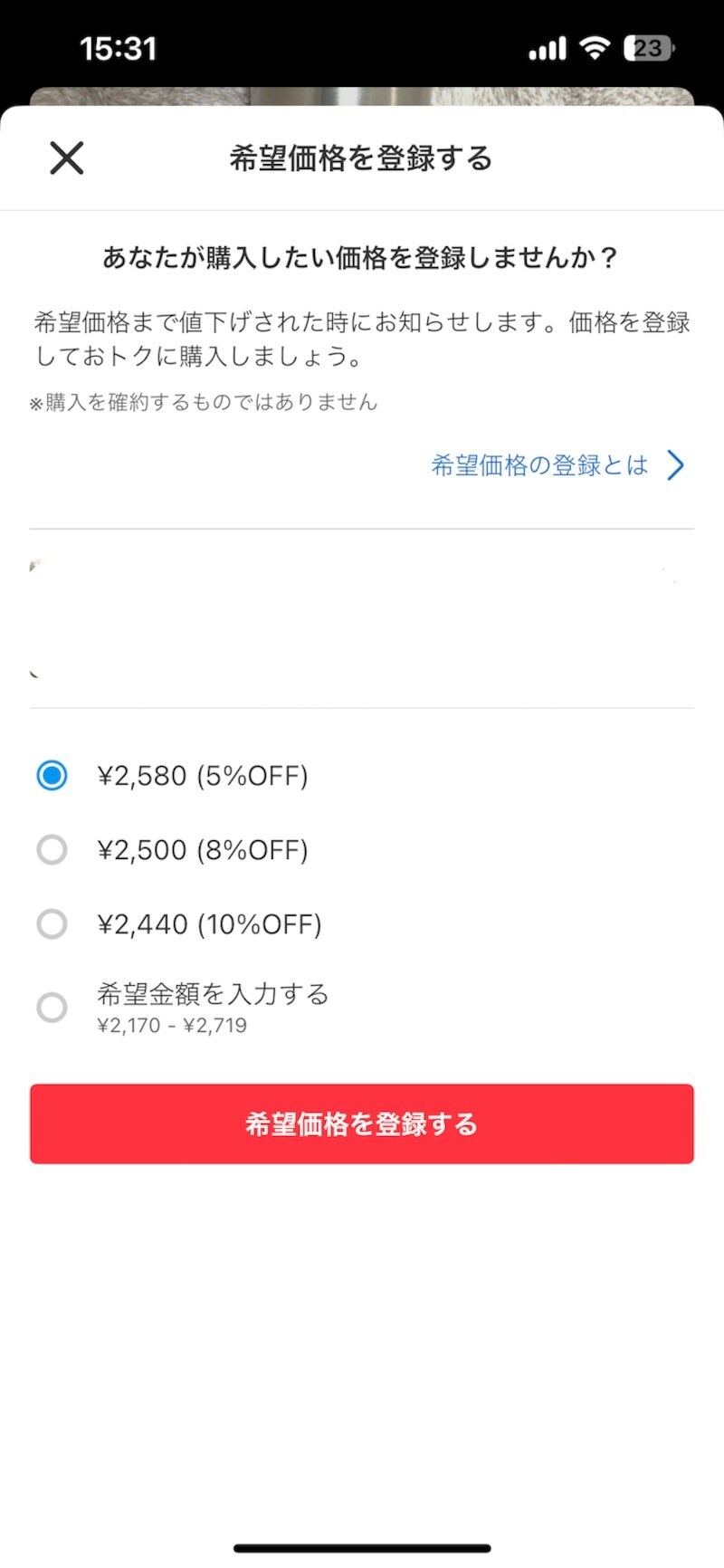
Task: Close the price registration sheet via X icon
Action: tap(65, 158)
